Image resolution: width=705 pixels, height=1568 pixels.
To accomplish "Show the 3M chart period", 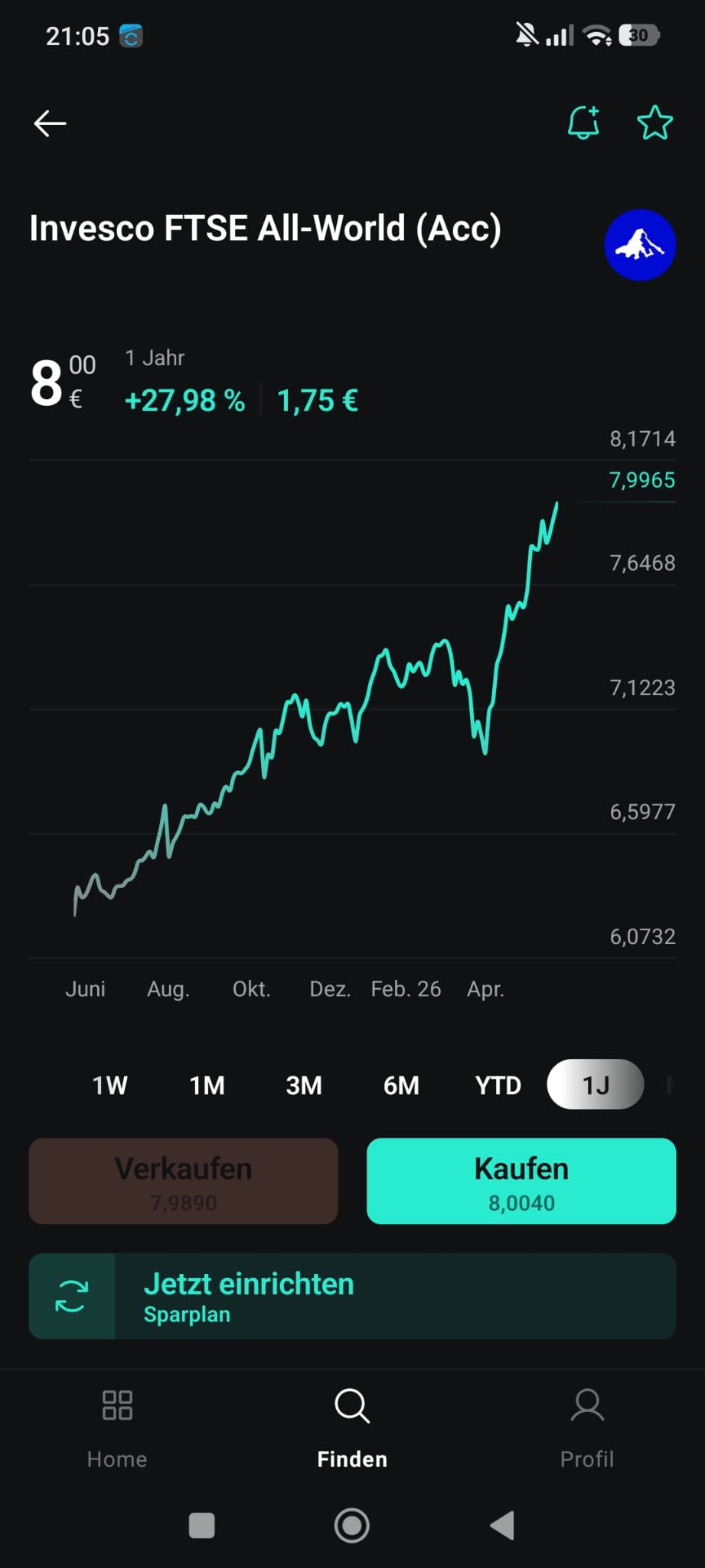I will pos(304,1085).
